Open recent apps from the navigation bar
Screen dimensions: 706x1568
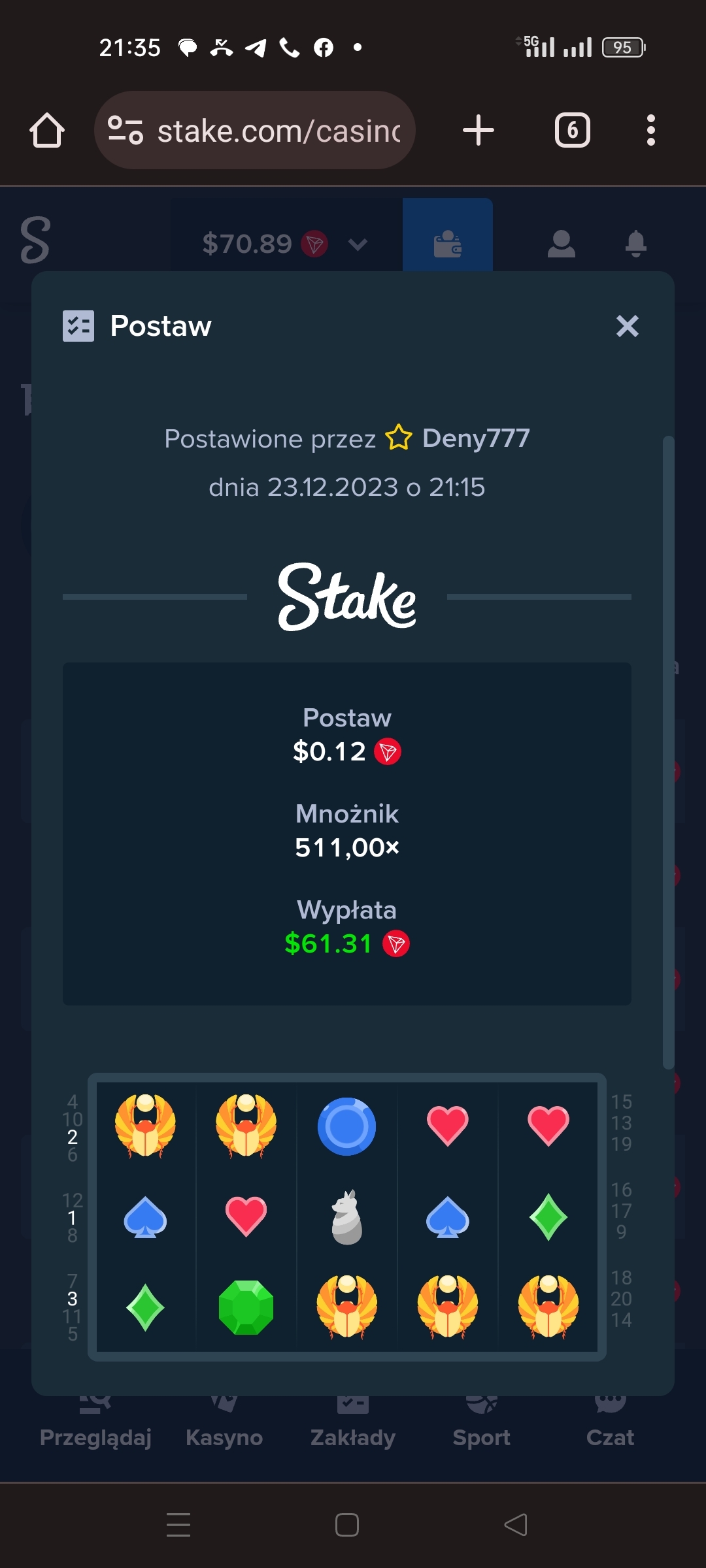click(x=178, y=1525)
